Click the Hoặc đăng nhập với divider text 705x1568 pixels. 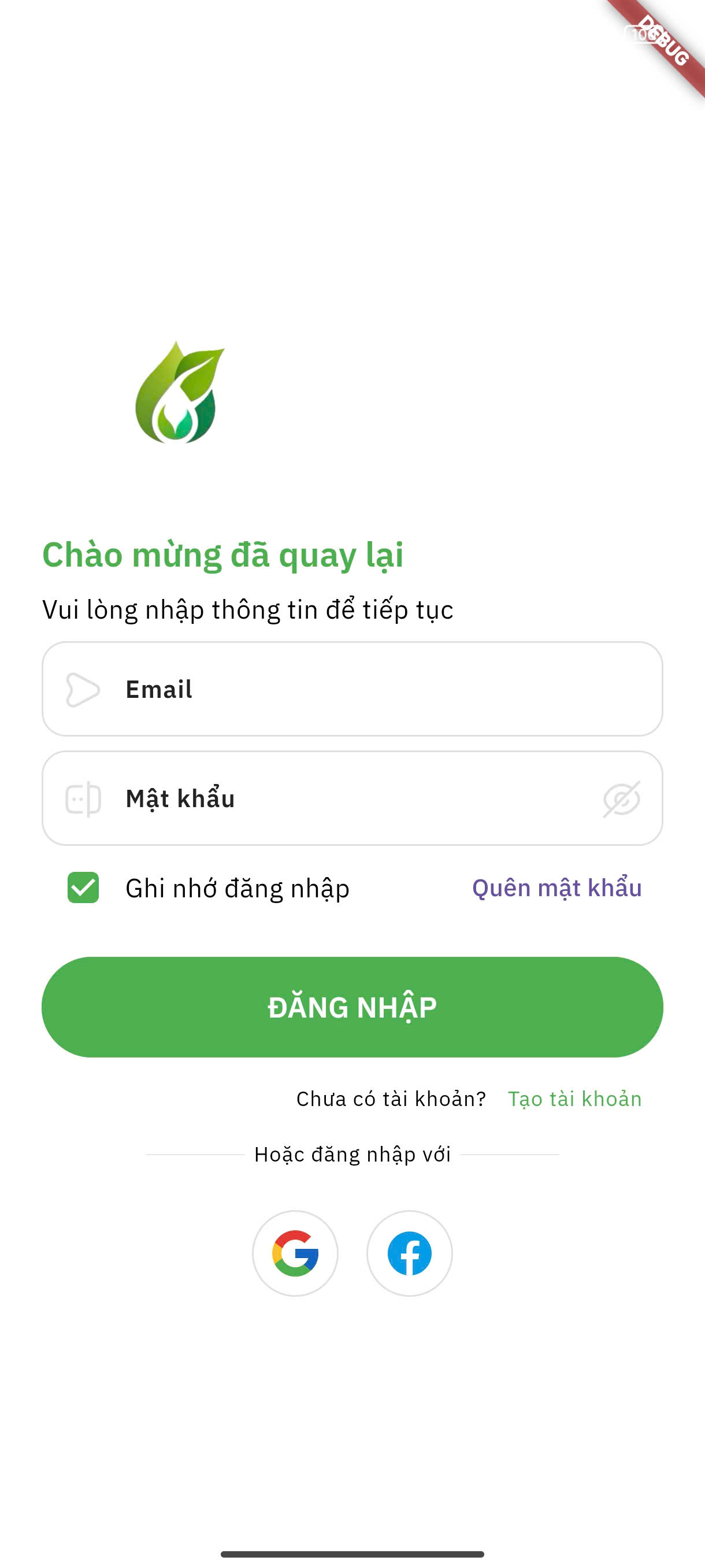(352, 1153)
